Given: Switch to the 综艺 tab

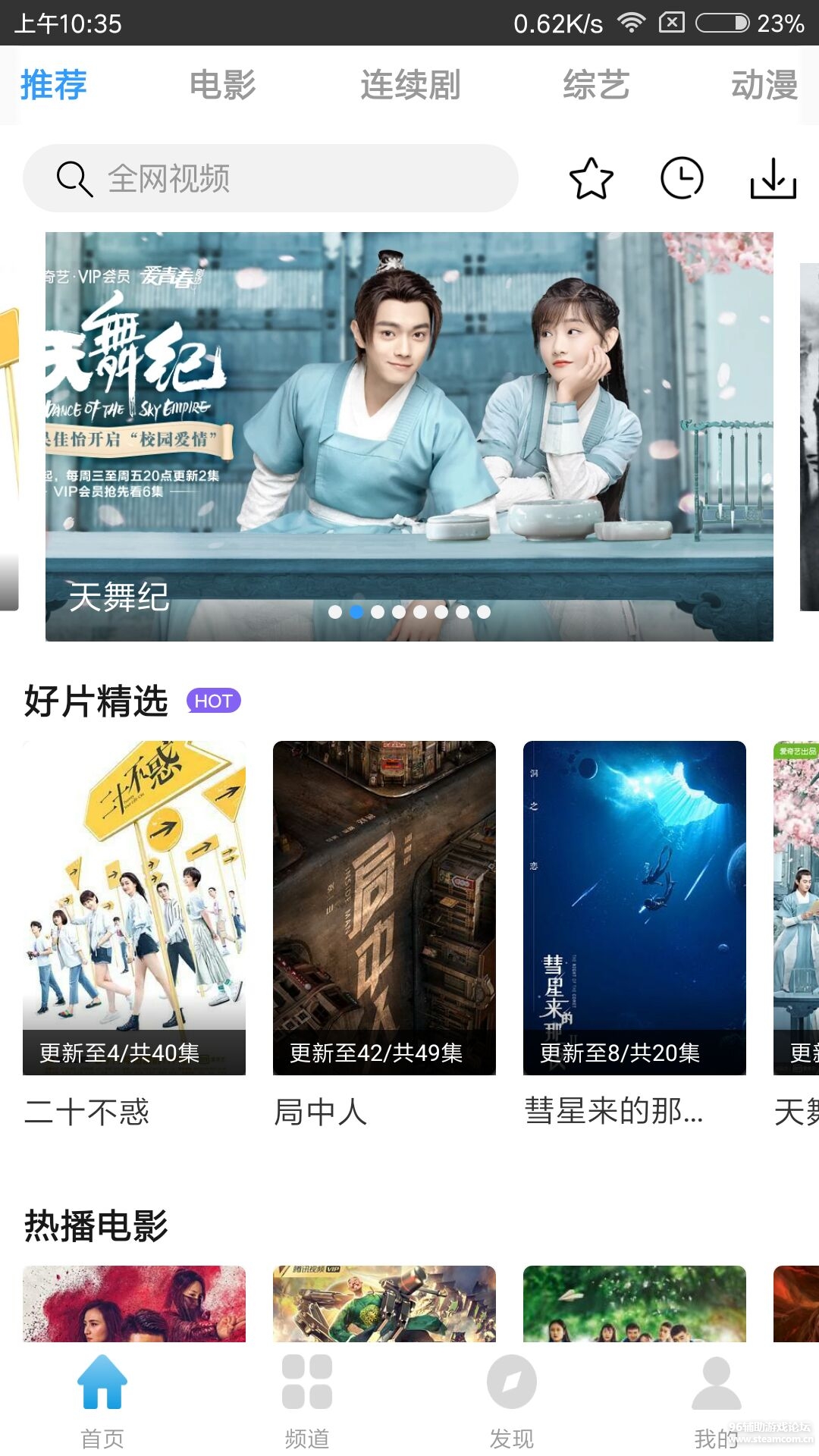Looking at the screenshot, I should click(596, 85).
